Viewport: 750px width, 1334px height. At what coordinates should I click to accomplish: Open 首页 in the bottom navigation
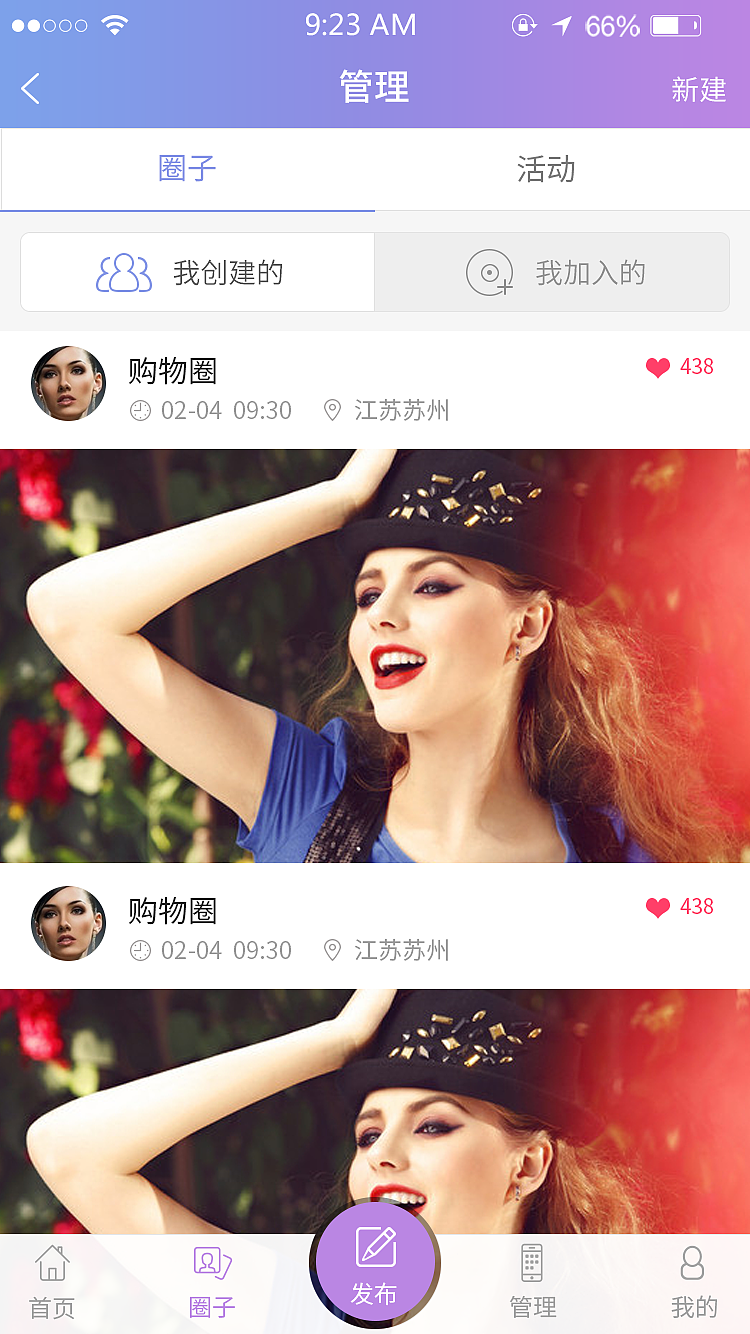[x=52, y=1282]
